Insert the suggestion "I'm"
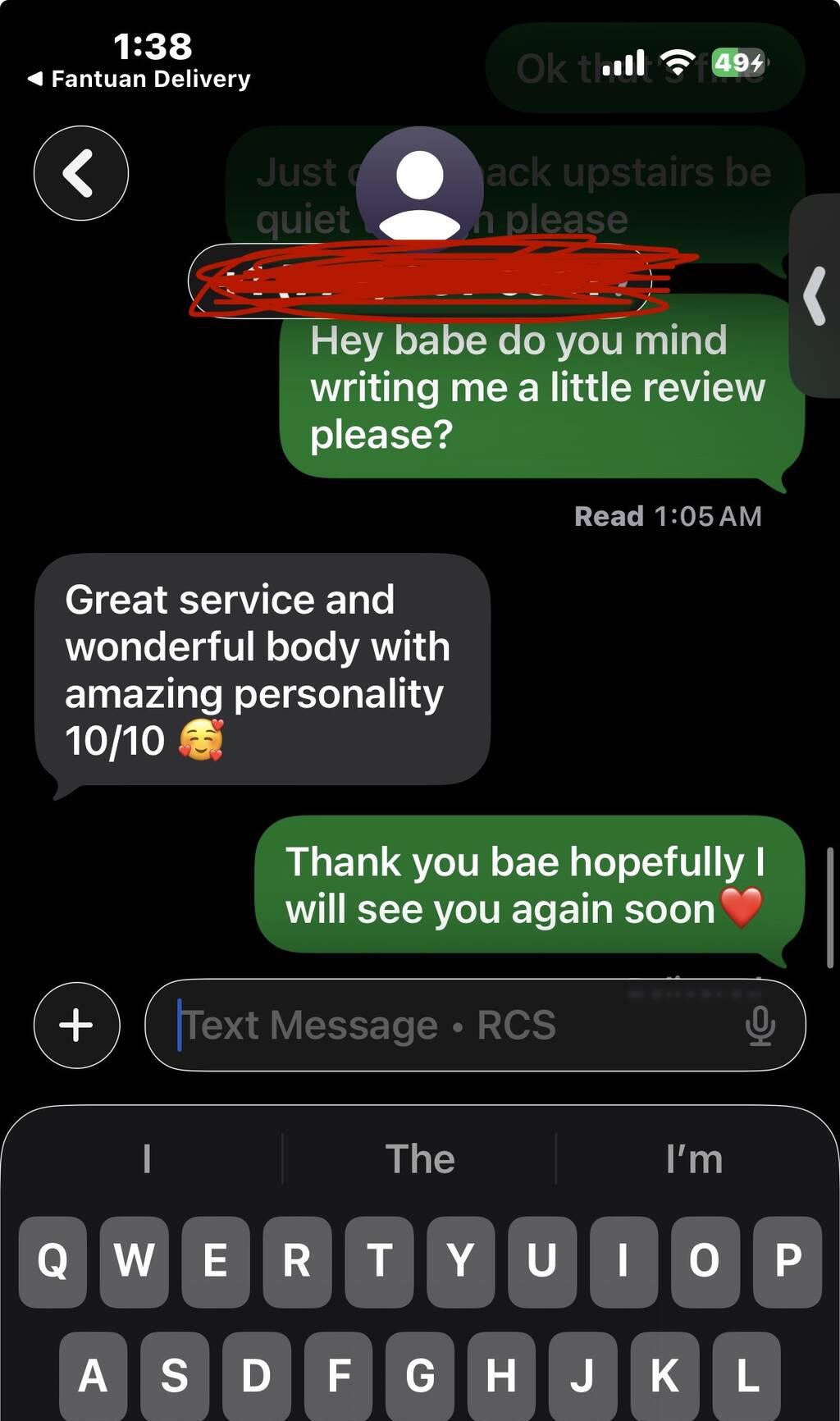 tap(694, 1158)
